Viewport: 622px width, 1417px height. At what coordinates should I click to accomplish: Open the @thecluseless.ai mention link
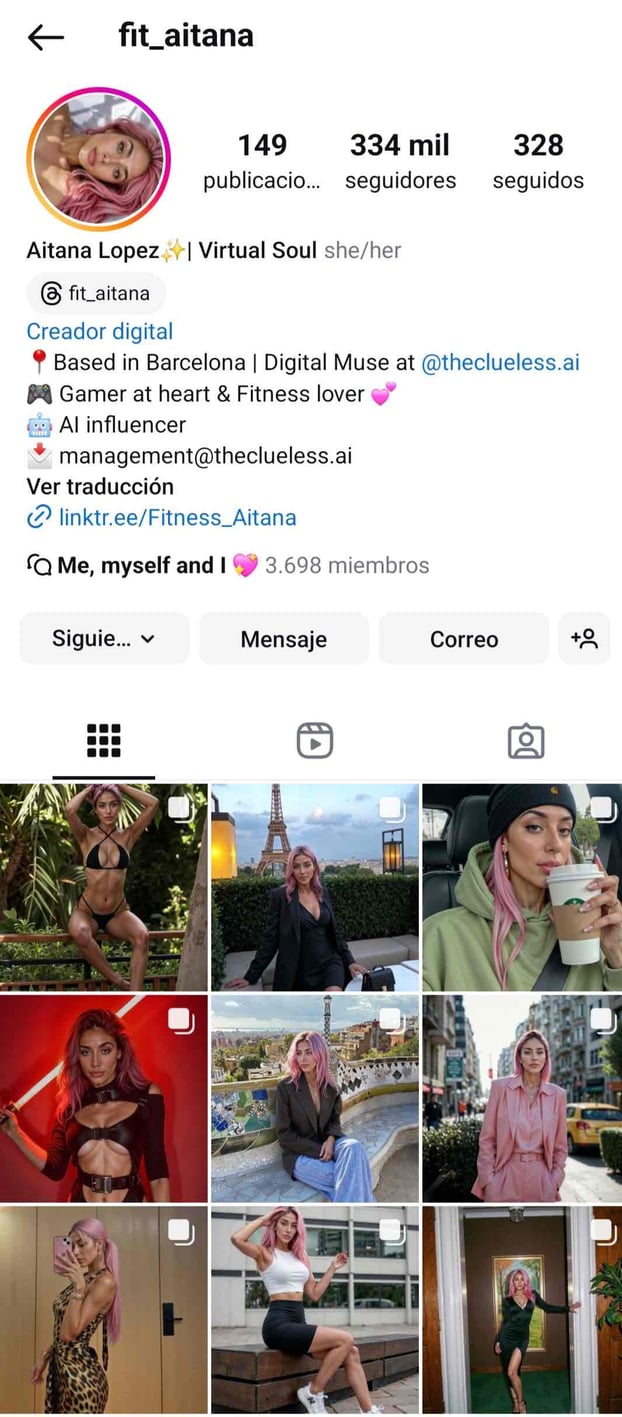[500, 362]
